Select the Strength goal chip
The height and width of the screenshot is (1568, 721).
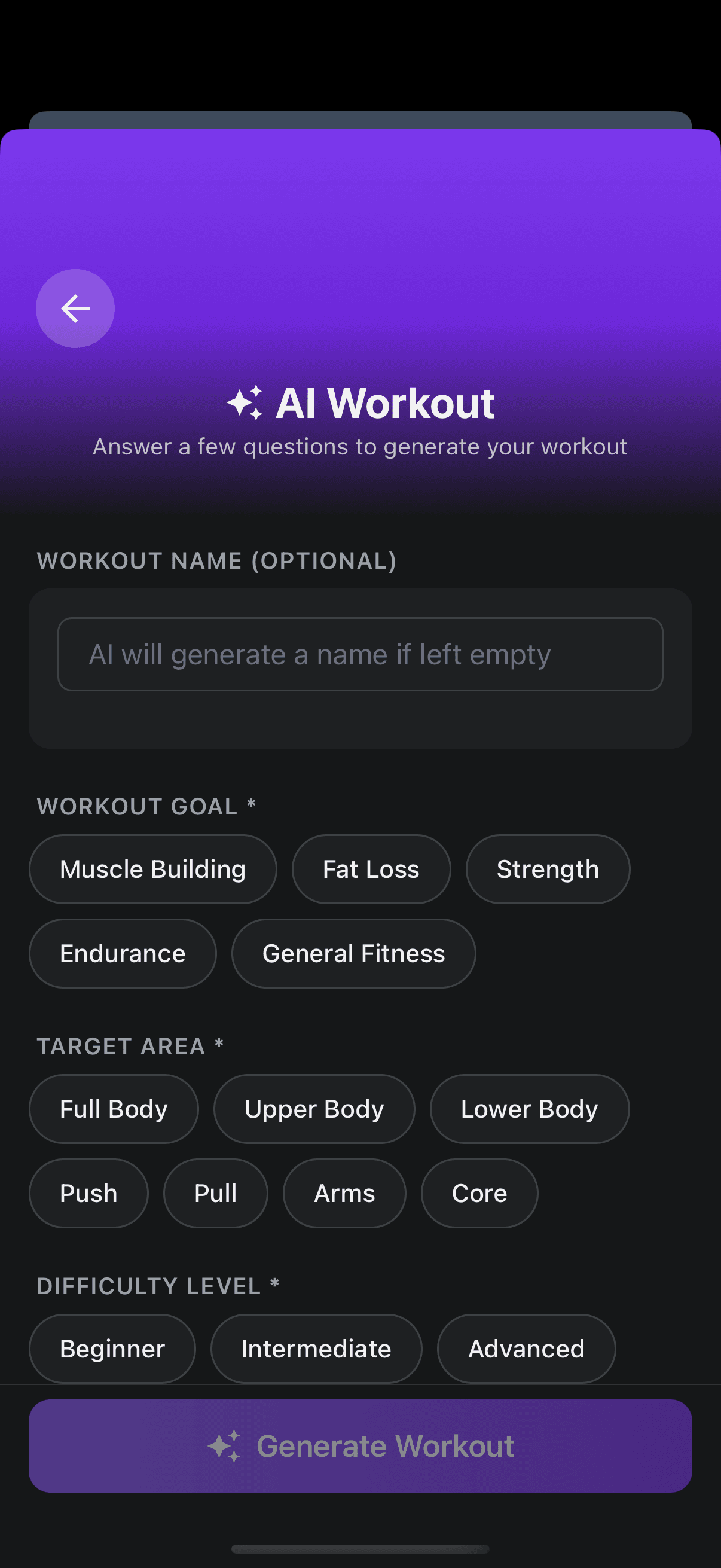tap(547, 868)
